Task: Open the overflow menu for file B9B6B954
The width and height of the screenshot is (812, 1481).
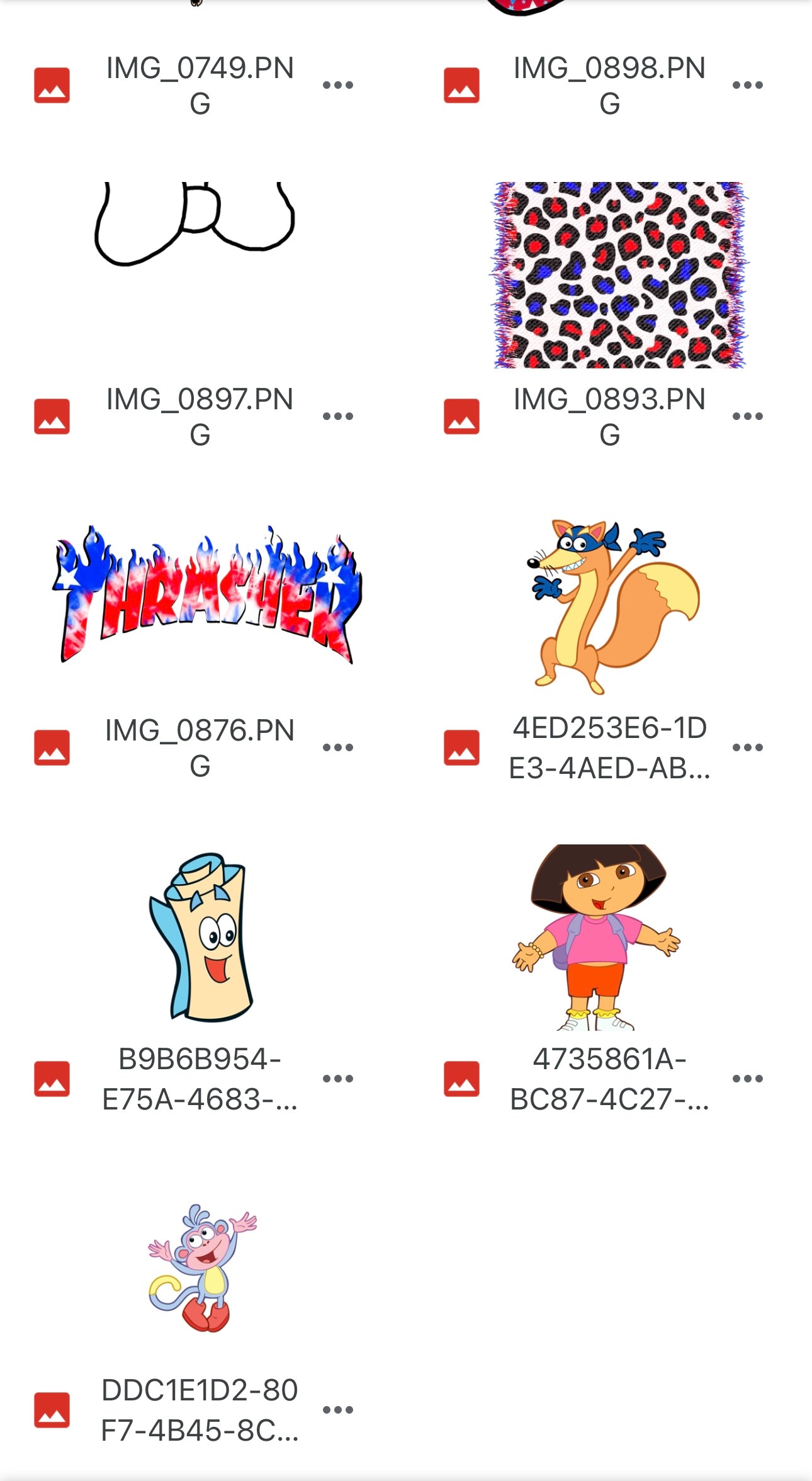Action: (x=338, y=1079)
